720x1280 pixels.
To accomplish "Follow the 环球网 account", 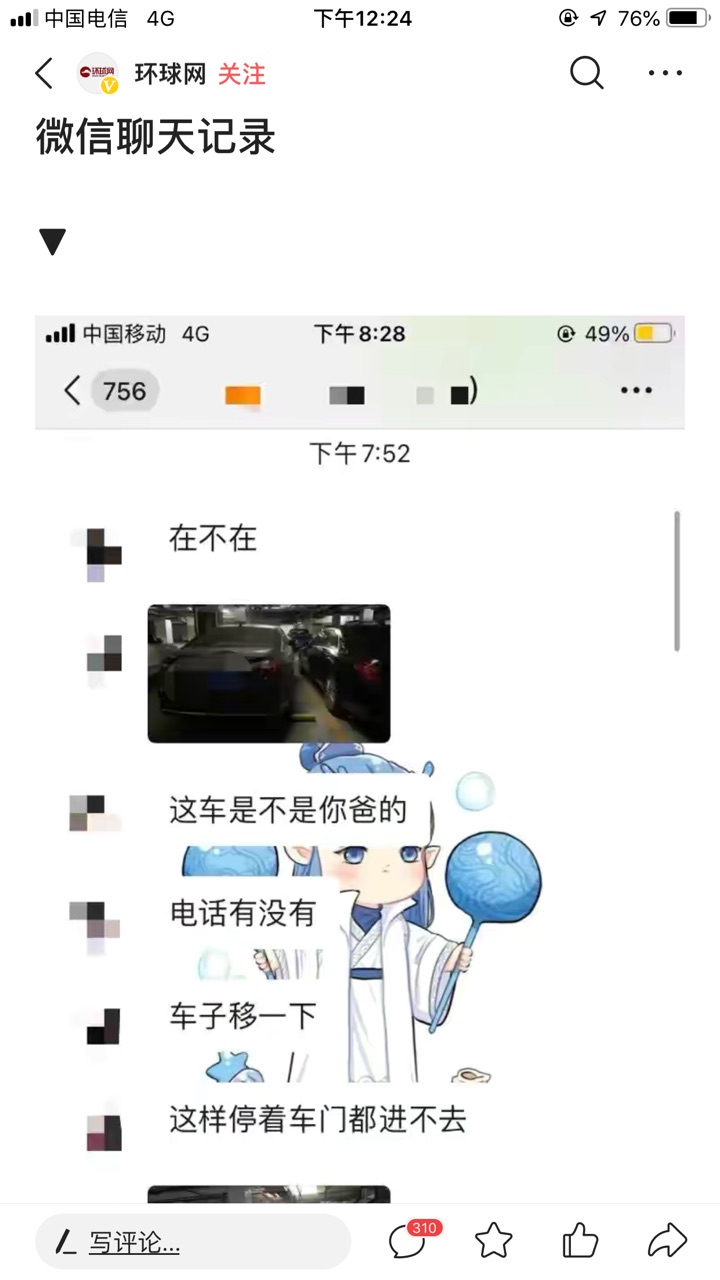I will tap(241, 74).
